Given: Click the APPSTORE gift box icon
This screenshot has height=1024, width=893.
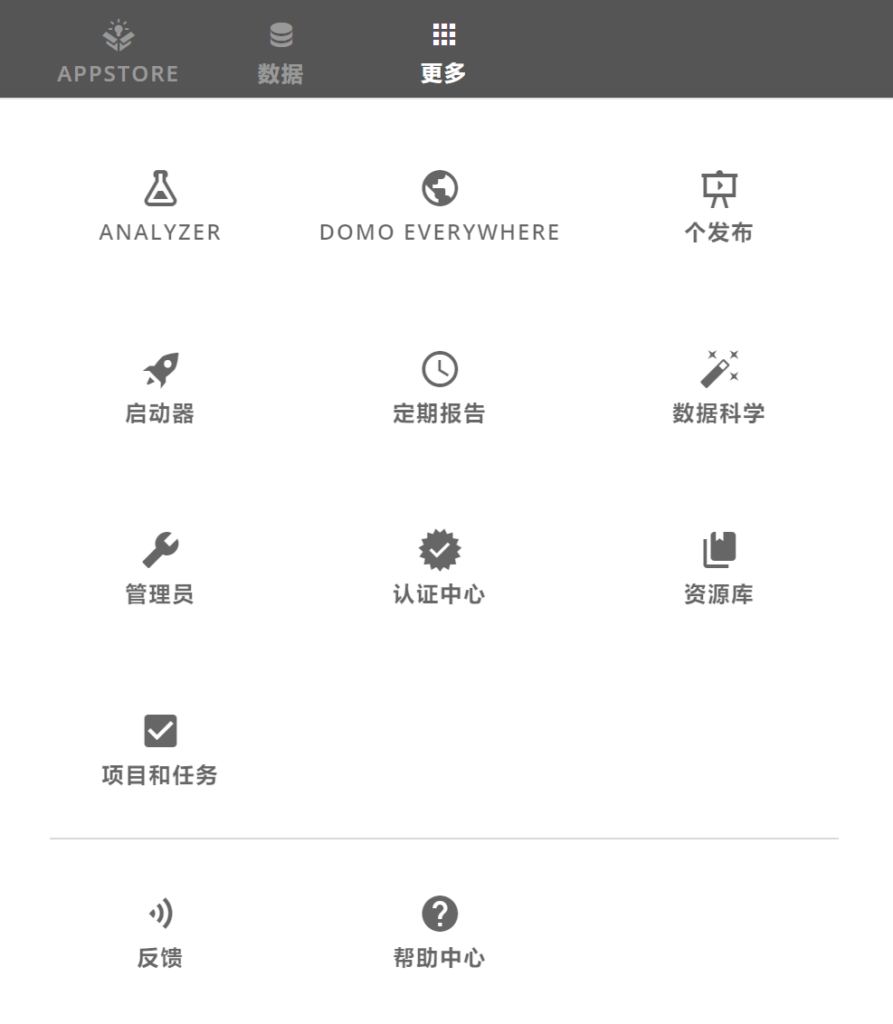Looking at the screenshot, I should coord(119,33).
